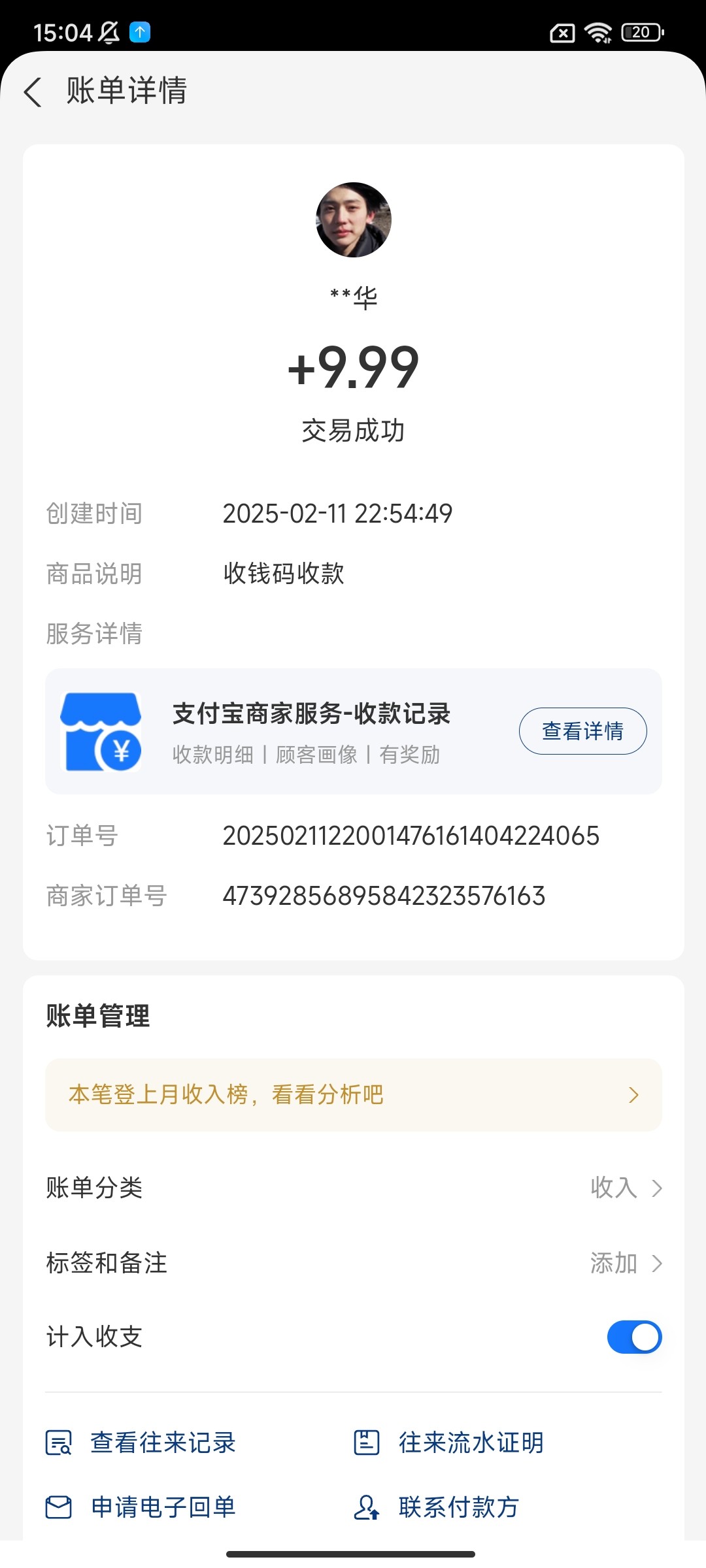This screenshot has width=706, height=1568.
Task: Tap the 查看详情 button
Action: (582, 731)
